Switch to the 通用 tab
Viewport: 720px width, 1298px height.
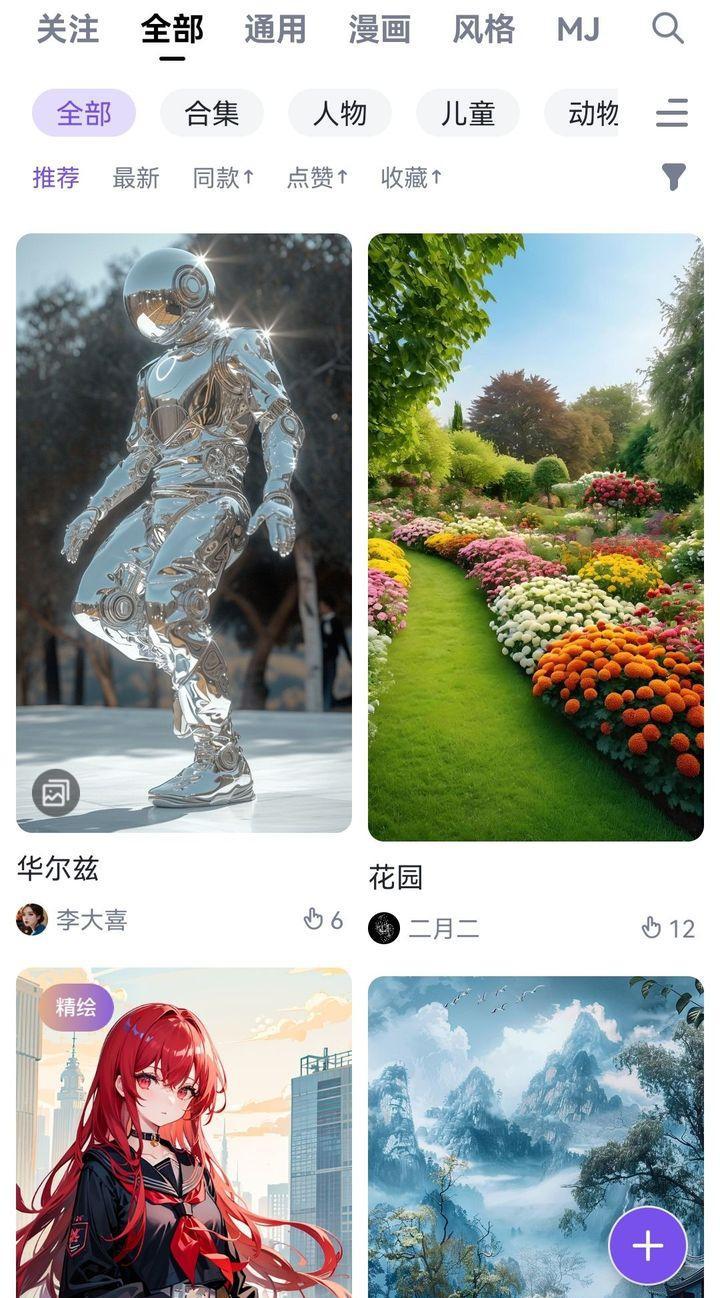pyautogui.click(x=275, y=29)
